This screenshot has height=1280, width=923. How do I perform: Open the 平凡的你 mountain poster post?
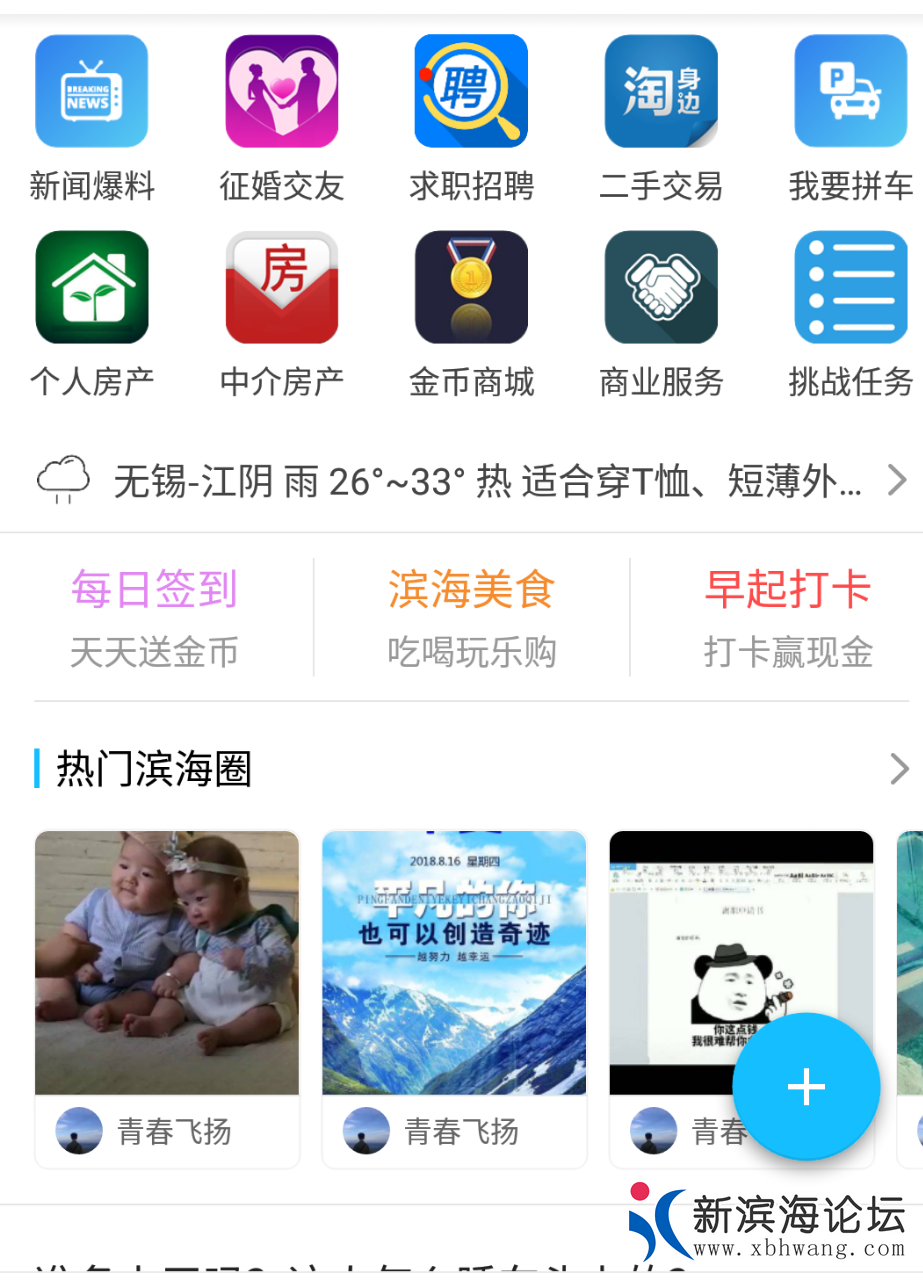coord(454,963)
